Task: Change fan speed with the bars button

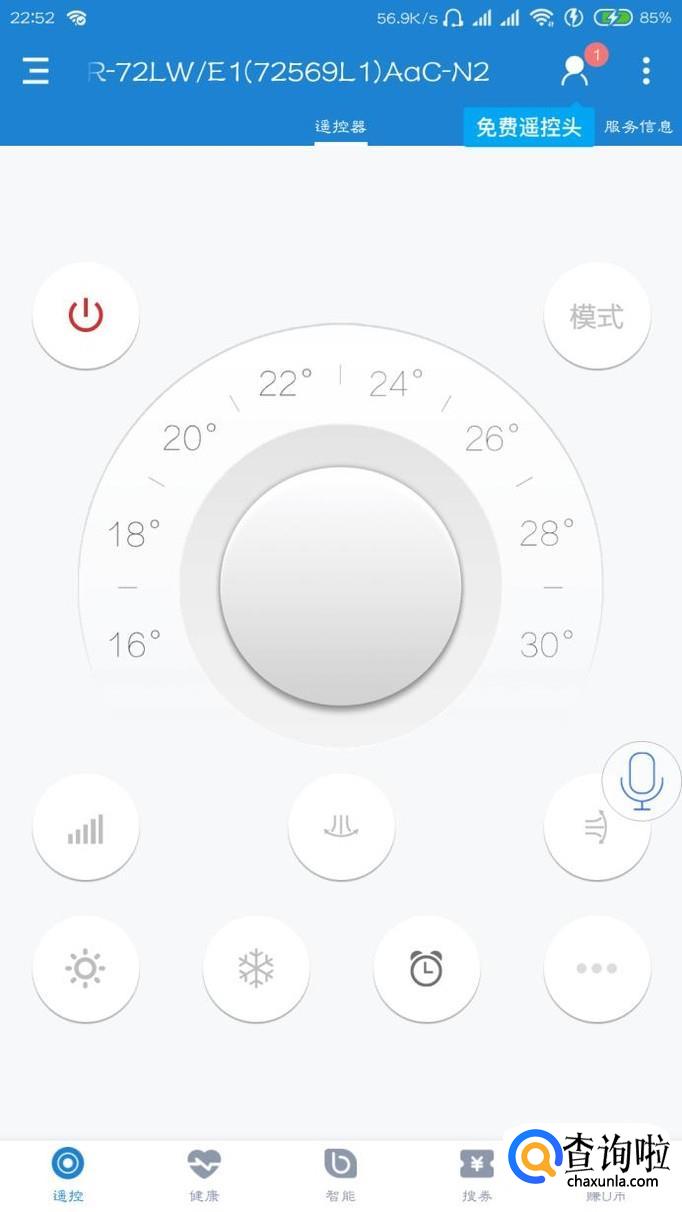Action: (86, 828)
